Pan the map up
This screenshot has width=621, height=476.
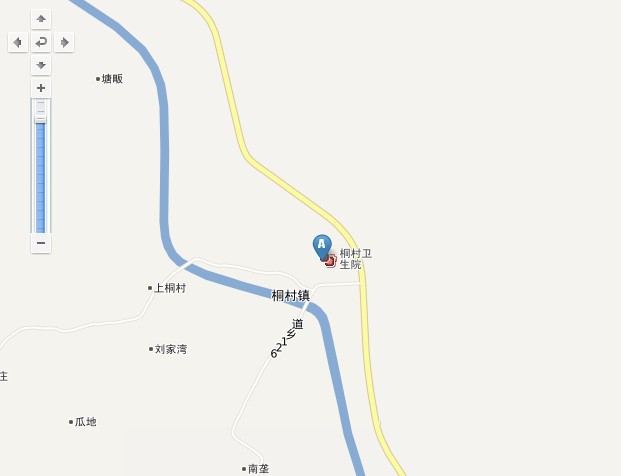point(41,19)
